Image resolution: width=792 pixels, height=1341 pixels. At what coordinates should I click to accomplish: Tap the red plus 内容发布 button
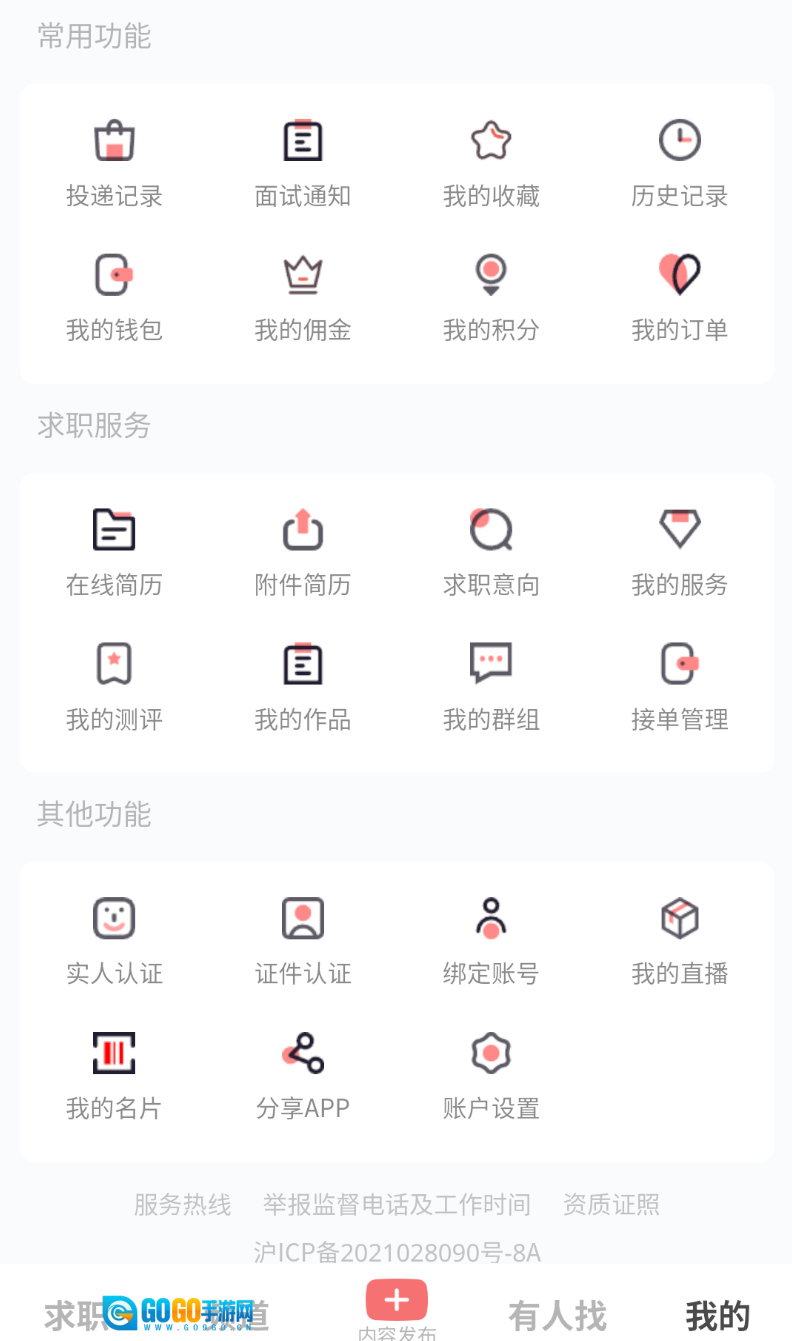click(x=397, y=1302)
